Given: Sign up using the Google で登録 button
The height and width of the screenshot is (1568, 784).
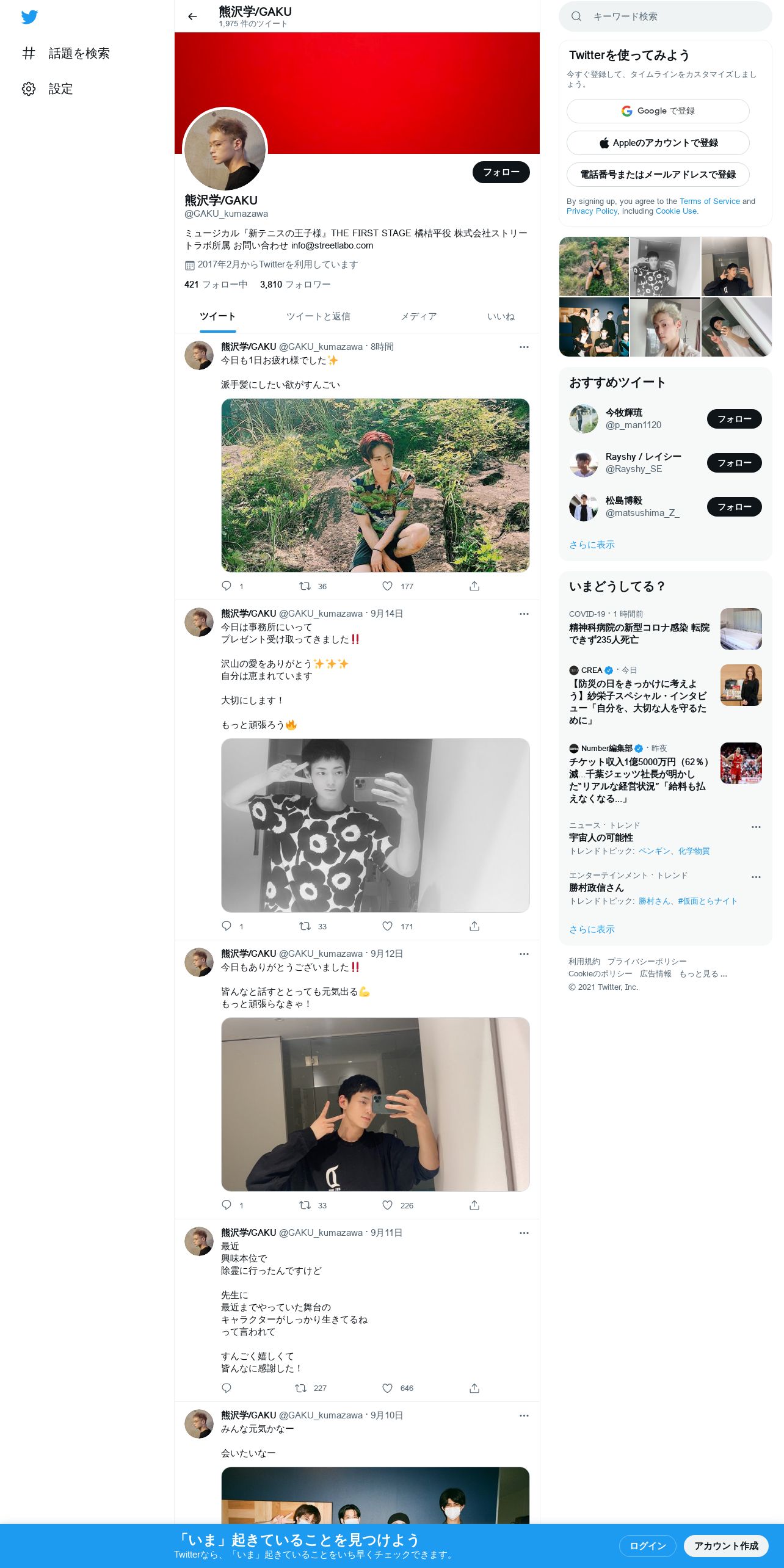Looking at the screenshot, I should [658, 111].
